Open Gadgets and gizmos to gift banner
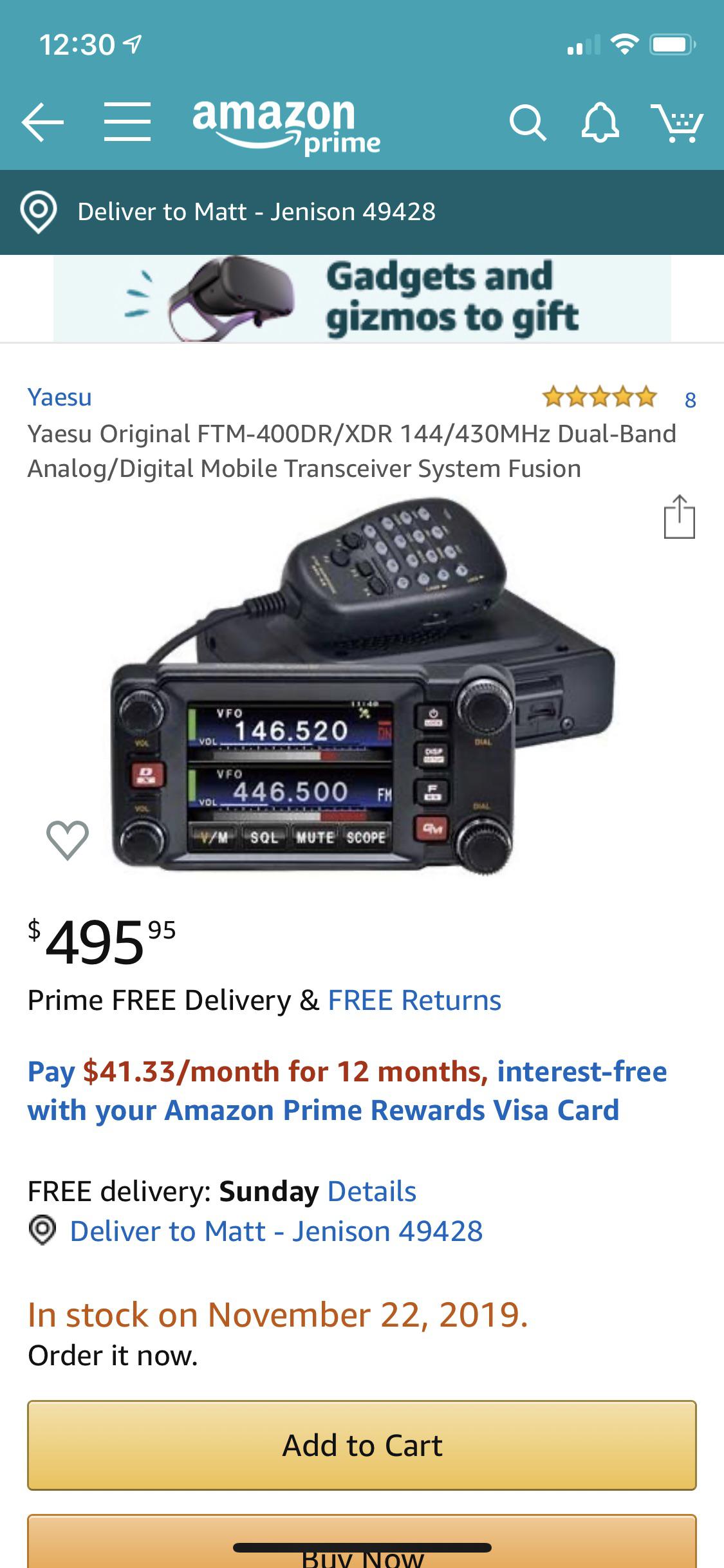The width and height of the screenshot is (724, 1568). [362, 299]
